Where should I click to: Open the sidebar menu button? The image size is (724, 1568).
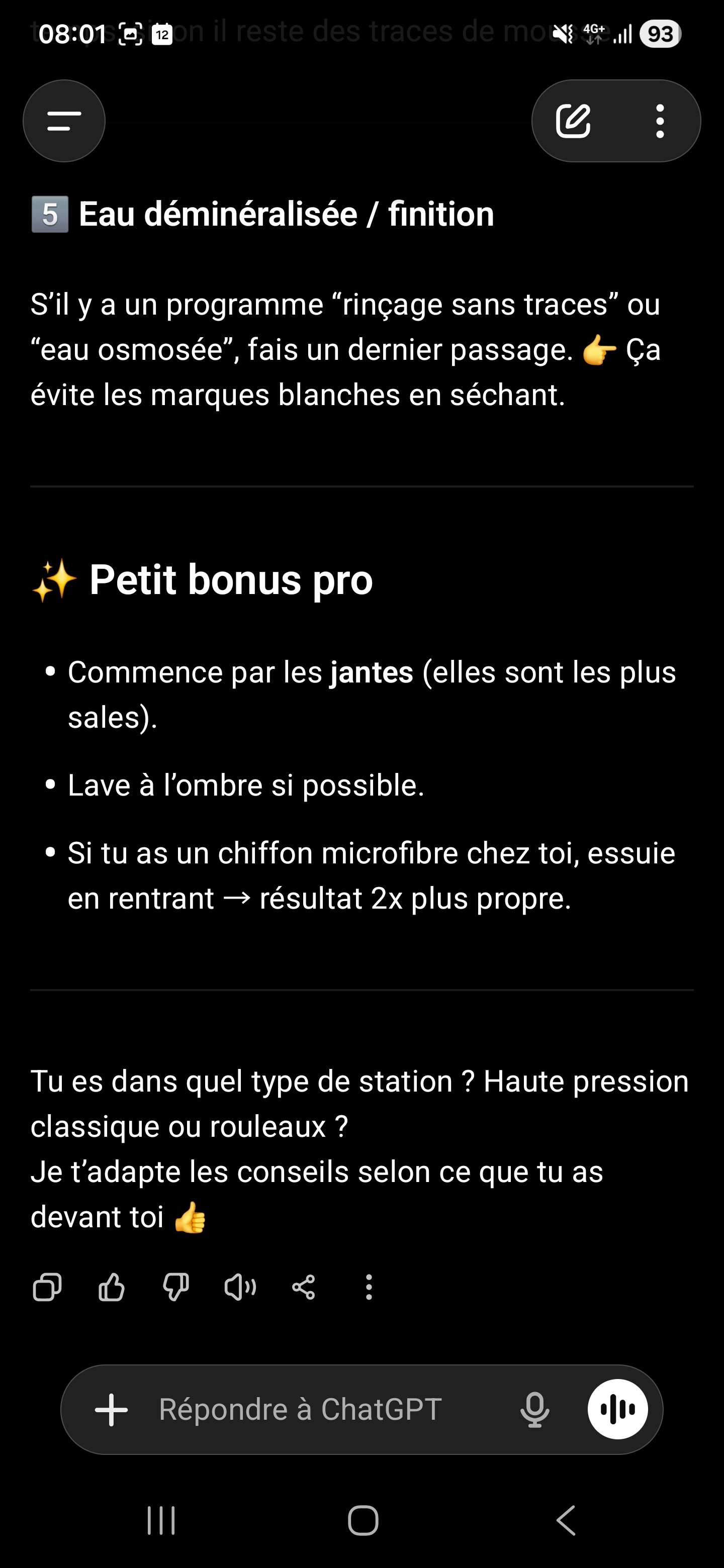coord(64,121)
